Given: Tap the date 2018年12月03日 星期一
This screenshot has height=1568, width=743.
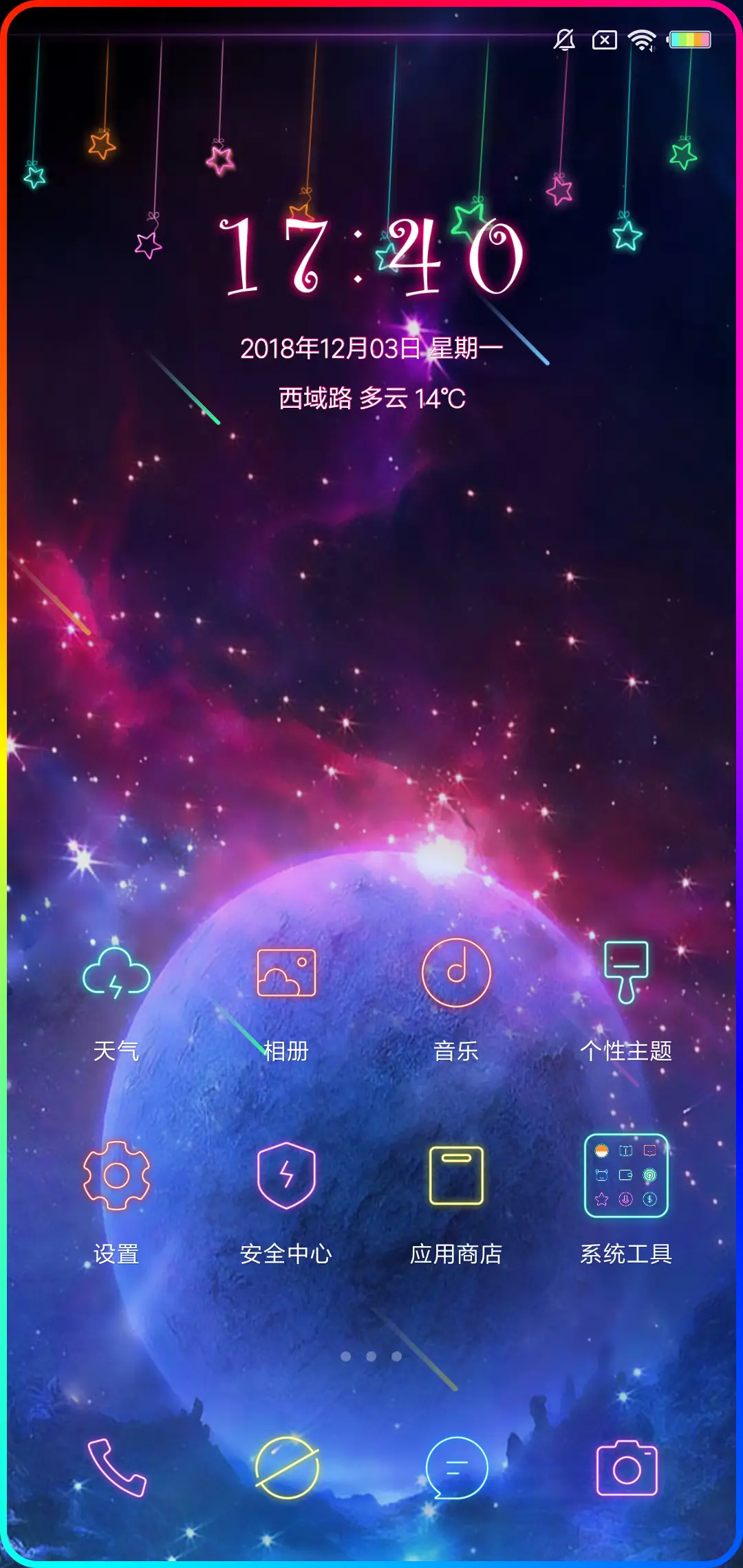Looking at the screenshot, I should point(371,347).
